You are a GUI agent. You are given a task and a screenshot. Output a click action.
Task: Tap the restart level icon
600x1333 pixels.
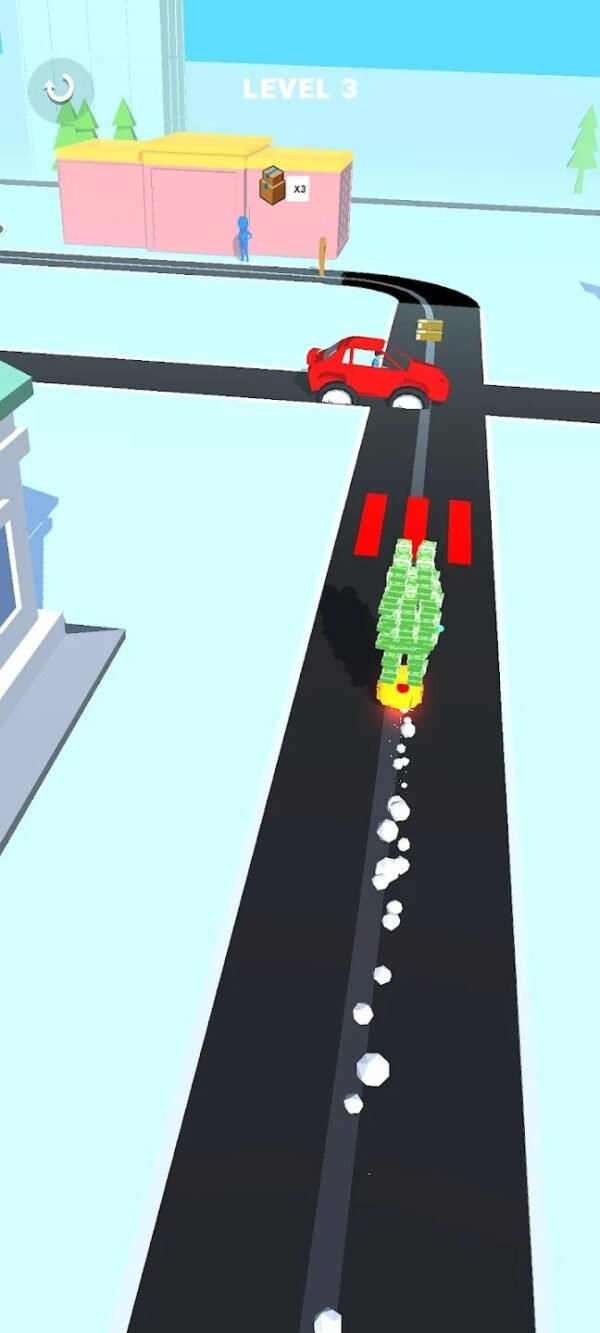pyautogui.click(x=60, y=89)
